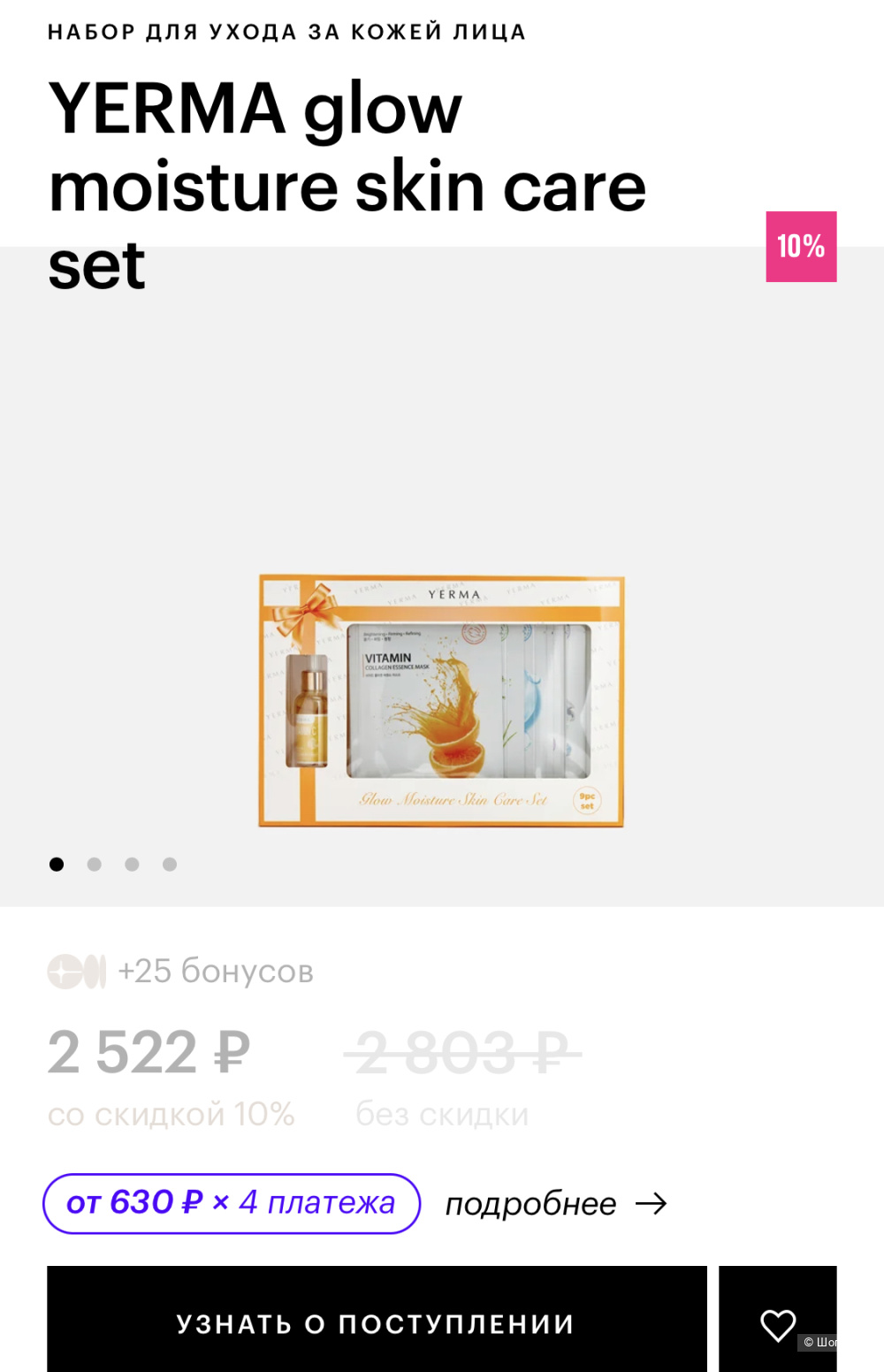Open the подробнее installment details link

point(555,1204)
